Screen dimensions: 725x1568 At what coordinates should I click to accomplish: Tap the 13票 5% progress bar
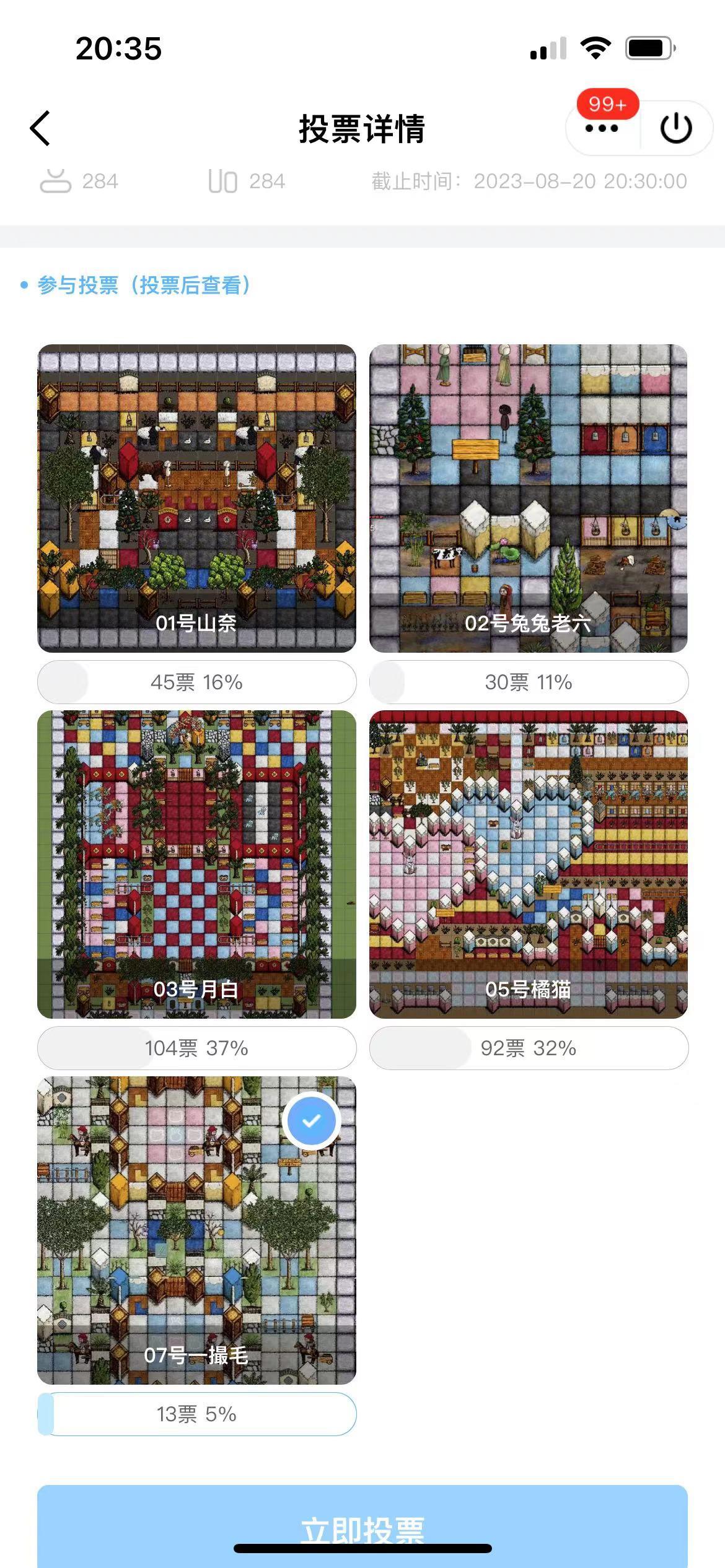point(196,1414)
